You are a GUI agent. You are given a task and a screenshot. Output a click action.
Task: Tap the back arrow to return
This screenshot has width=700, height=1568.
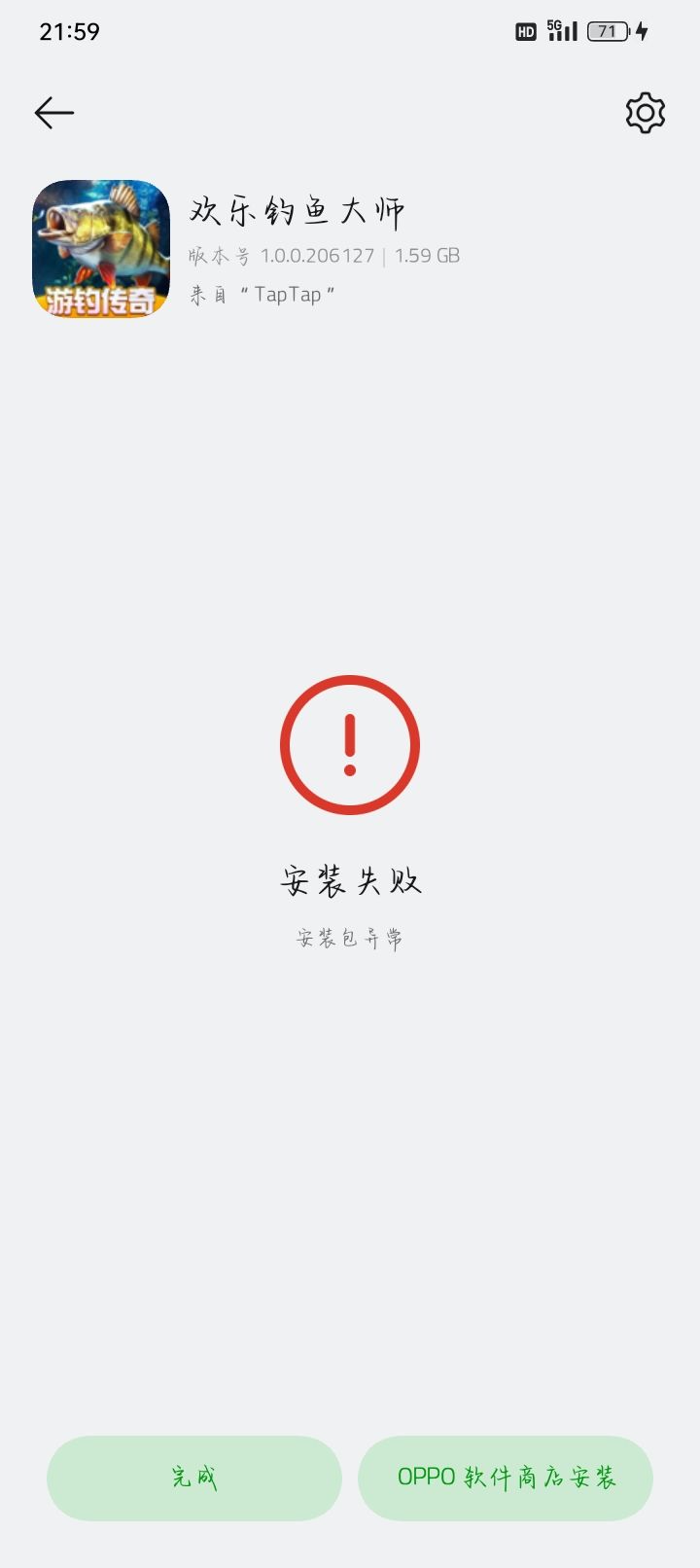pyautogui.click(x=53, y=112)
